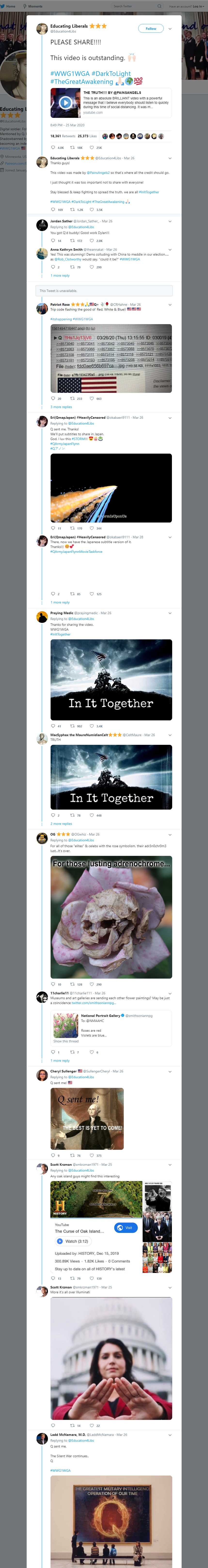Play THE TRUTH!!! YouTube video card
The image size is (208, 1568).
65,103
